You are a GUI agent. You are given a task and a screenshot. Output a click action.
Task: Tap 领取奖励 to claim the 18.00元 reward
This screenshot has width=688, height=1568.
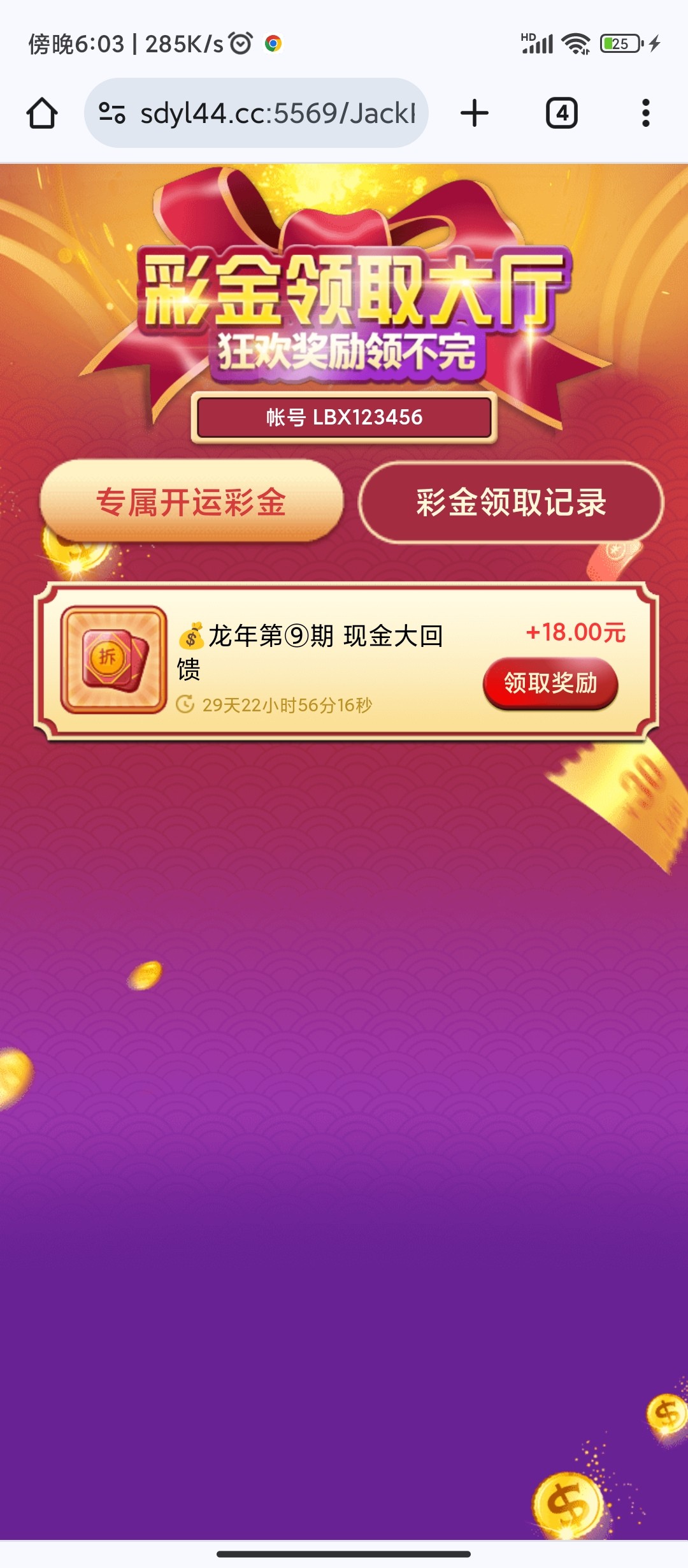550,683
